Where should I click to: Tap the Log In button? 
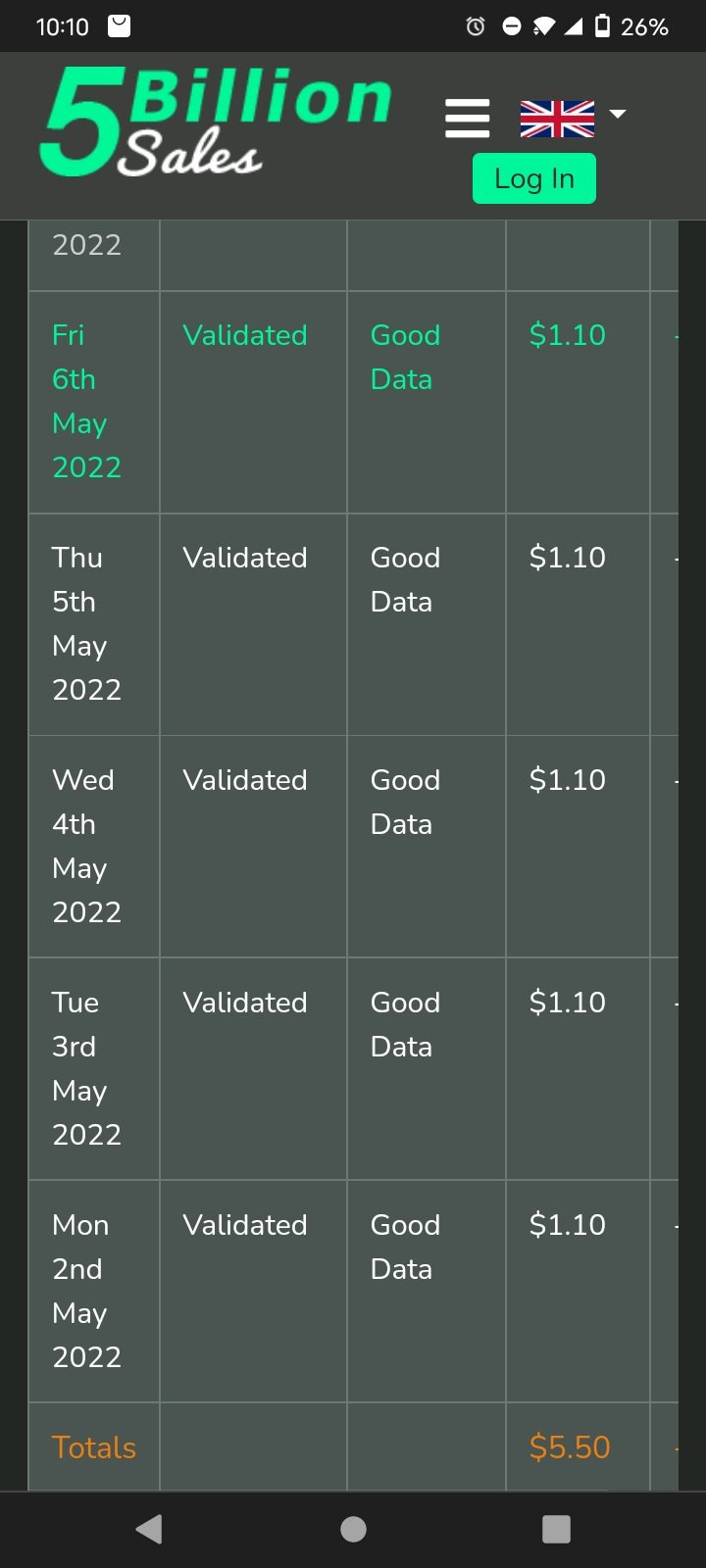(533, 178)
